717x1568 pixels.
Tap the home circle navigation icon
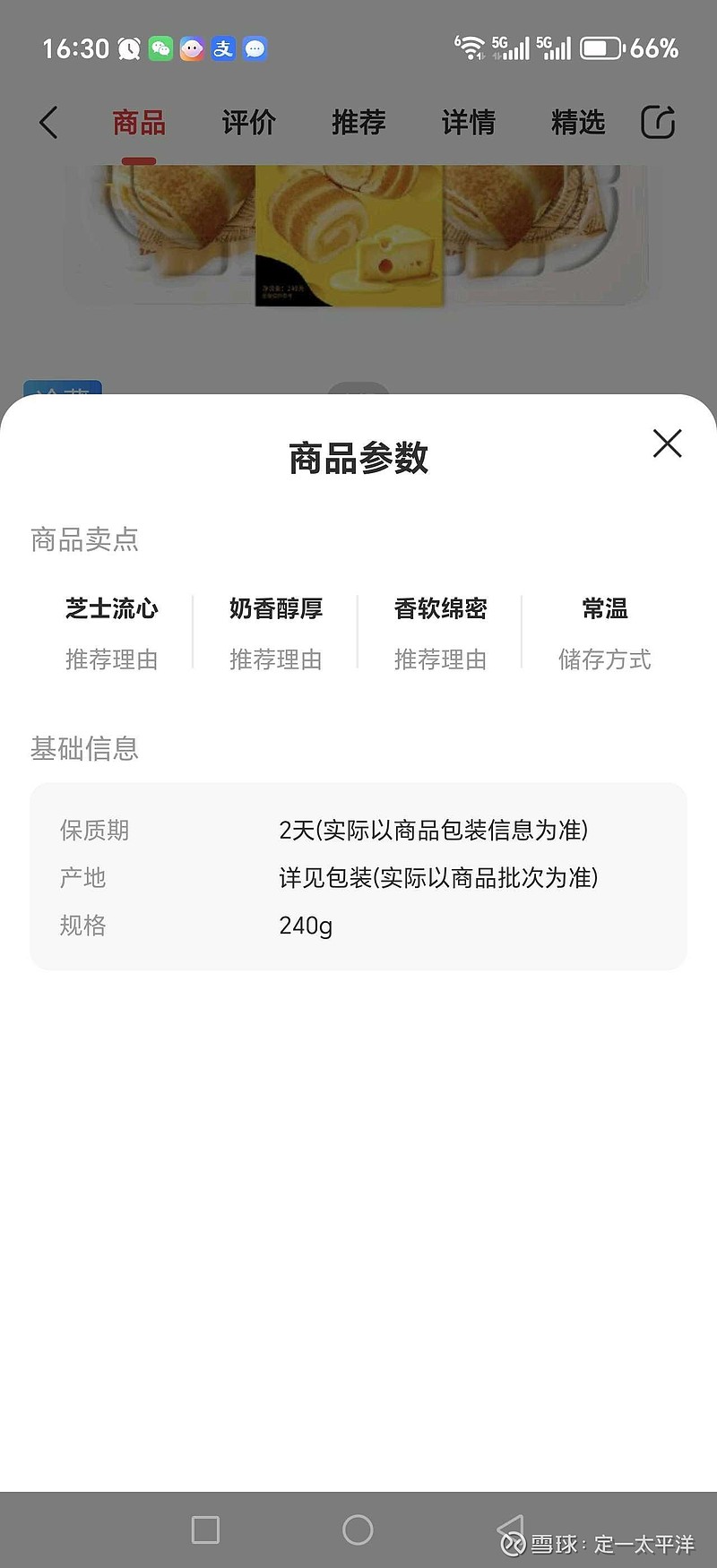coord(358,1529)
